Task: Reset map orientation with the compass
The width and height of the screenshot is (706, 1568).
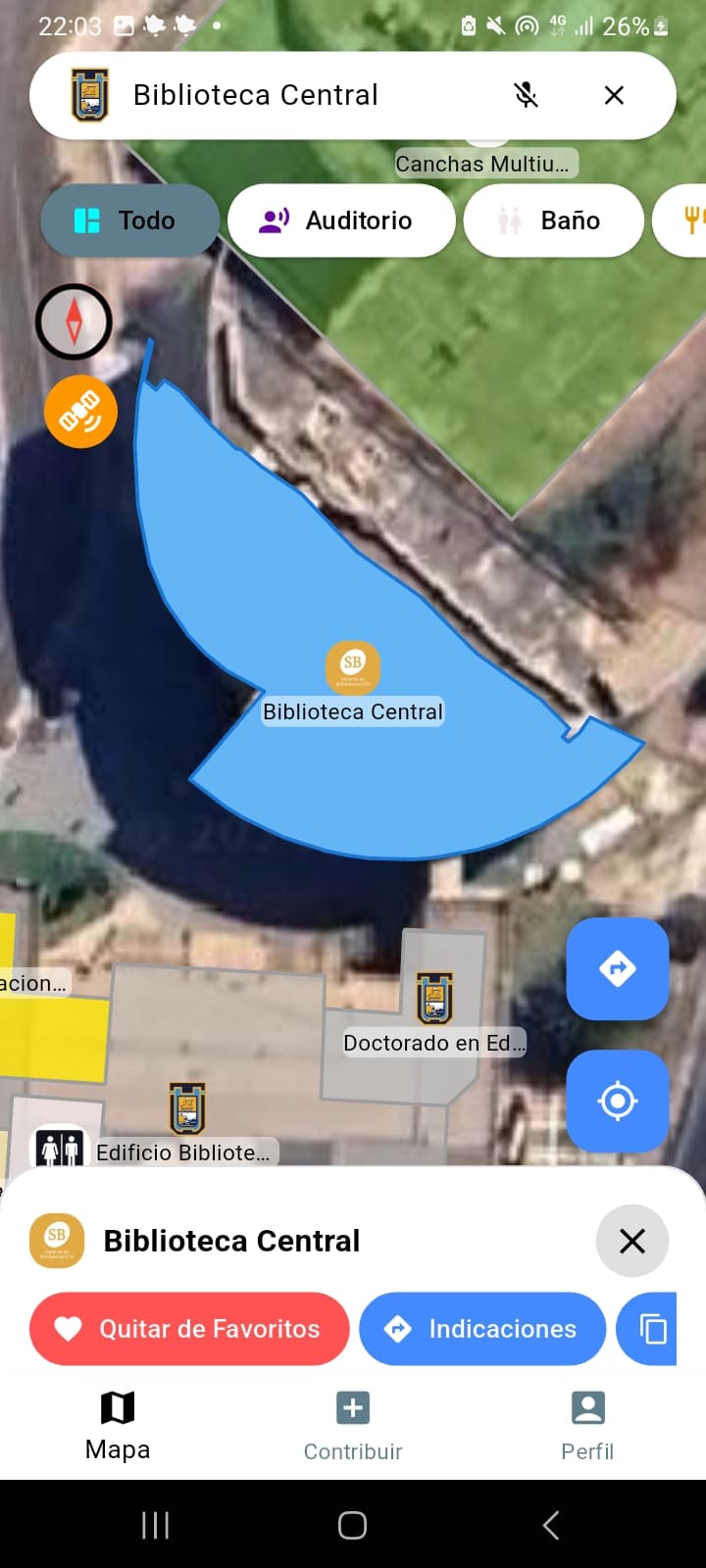Action: 74,321
